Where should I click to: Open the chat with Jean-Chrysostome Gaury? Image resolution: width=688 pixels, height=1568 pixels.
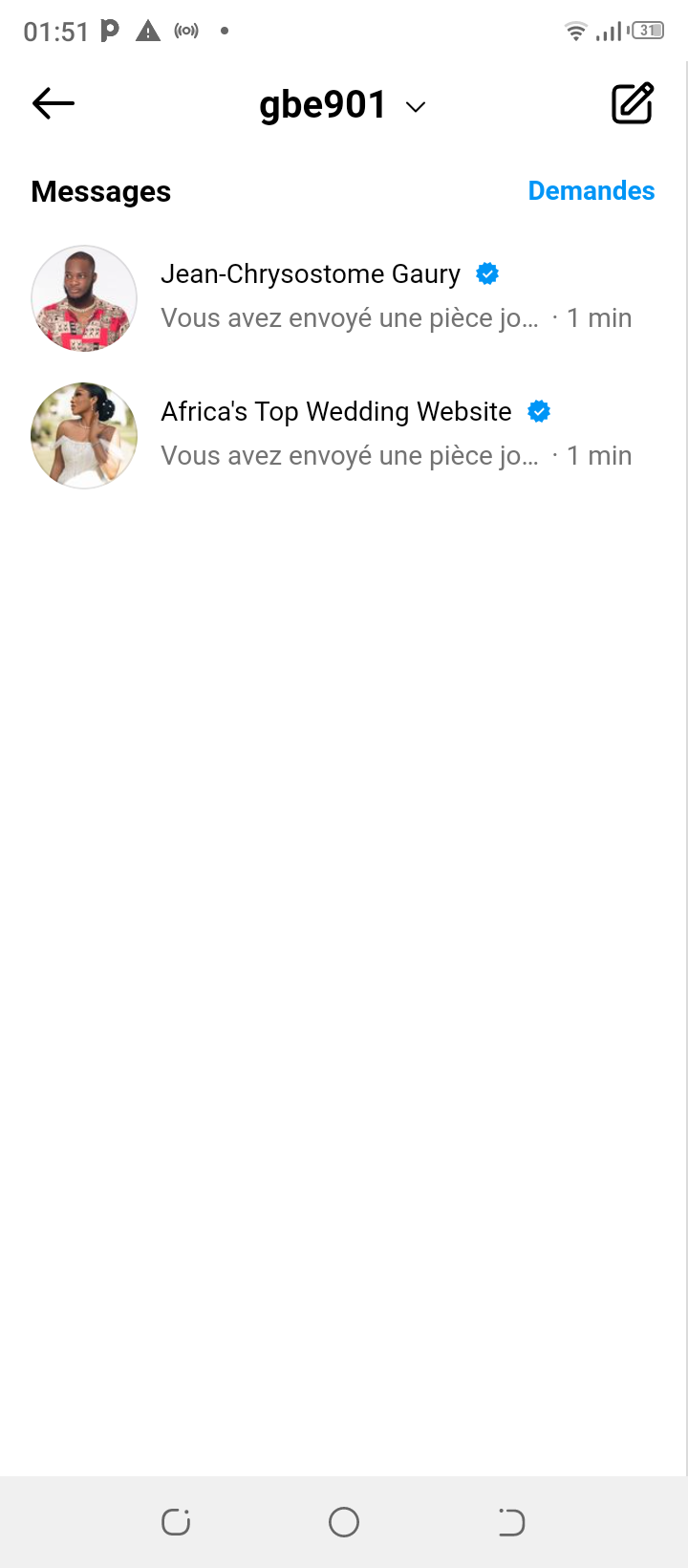pyautogui.click(x=382, y=296)
